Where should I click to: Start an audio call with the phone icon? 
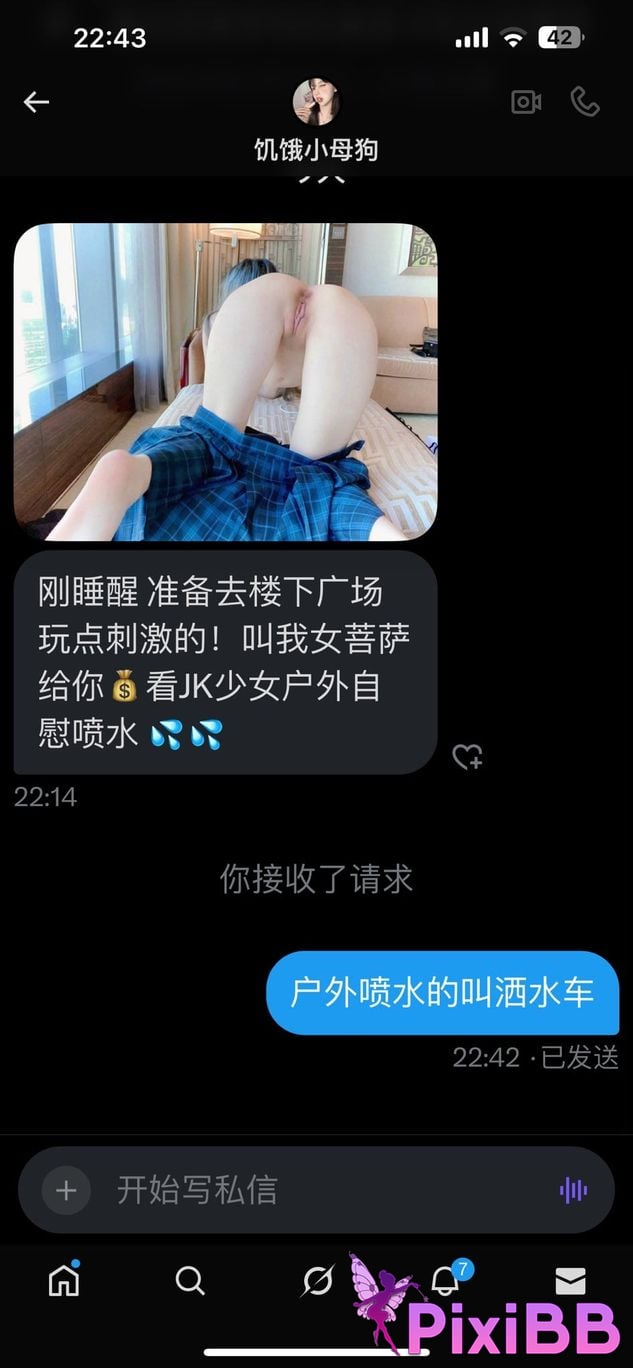coord(585,102)
